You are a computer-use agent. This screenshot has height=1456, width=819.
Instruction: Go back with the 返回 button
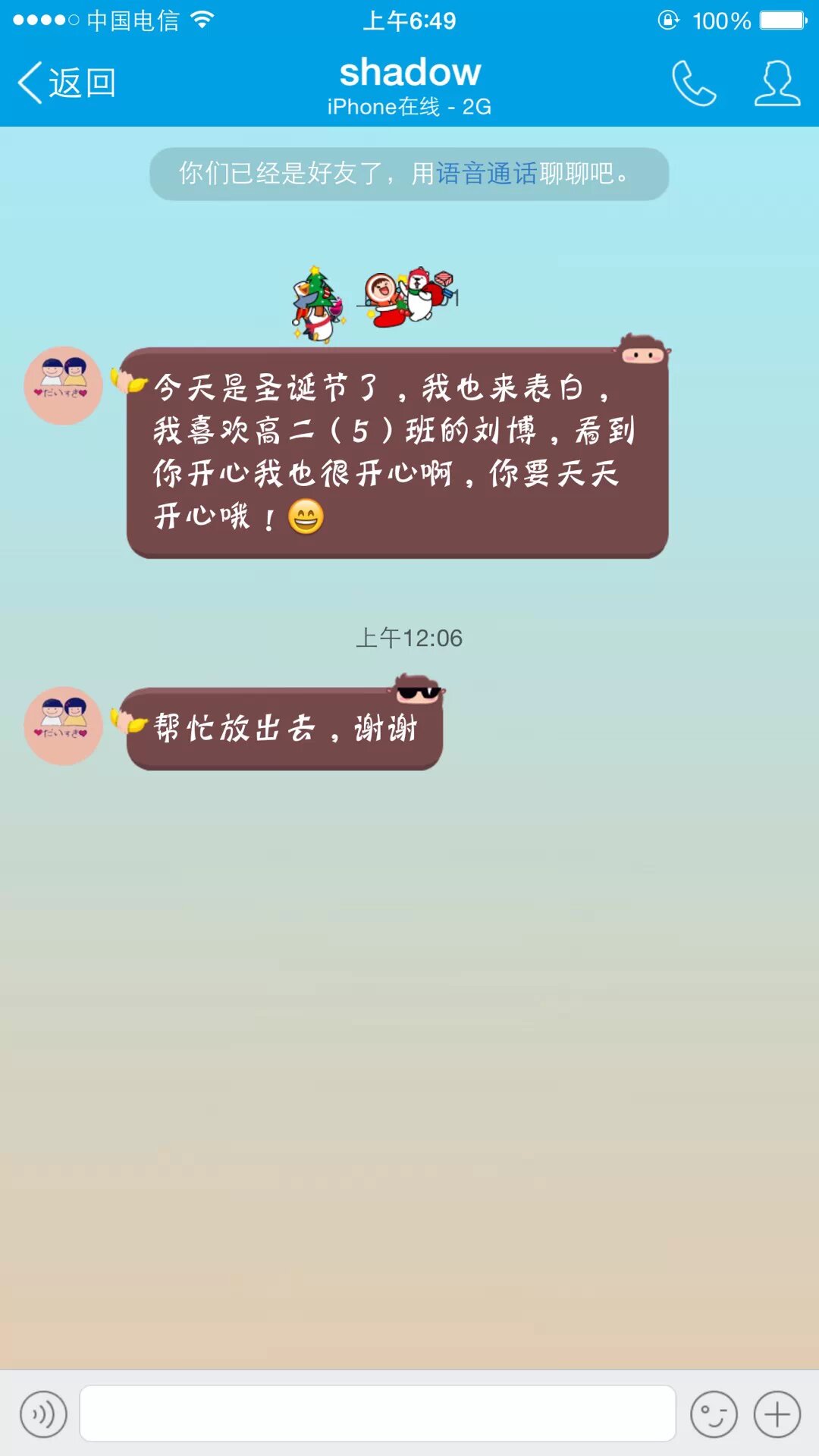(x=67, y=83)
